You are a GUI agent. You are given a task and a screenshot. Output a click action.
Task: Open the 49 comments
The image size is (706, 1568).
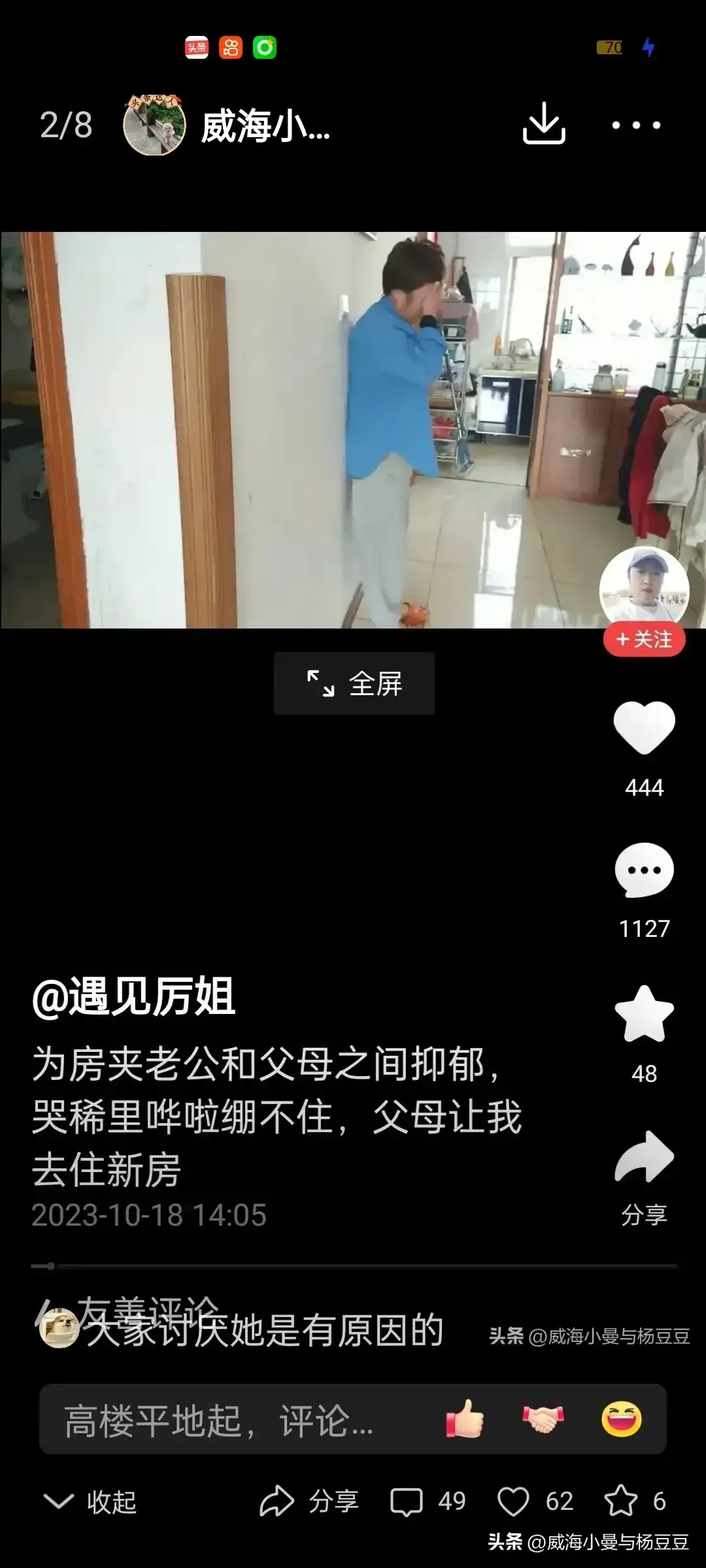[x=428, y=1501]
